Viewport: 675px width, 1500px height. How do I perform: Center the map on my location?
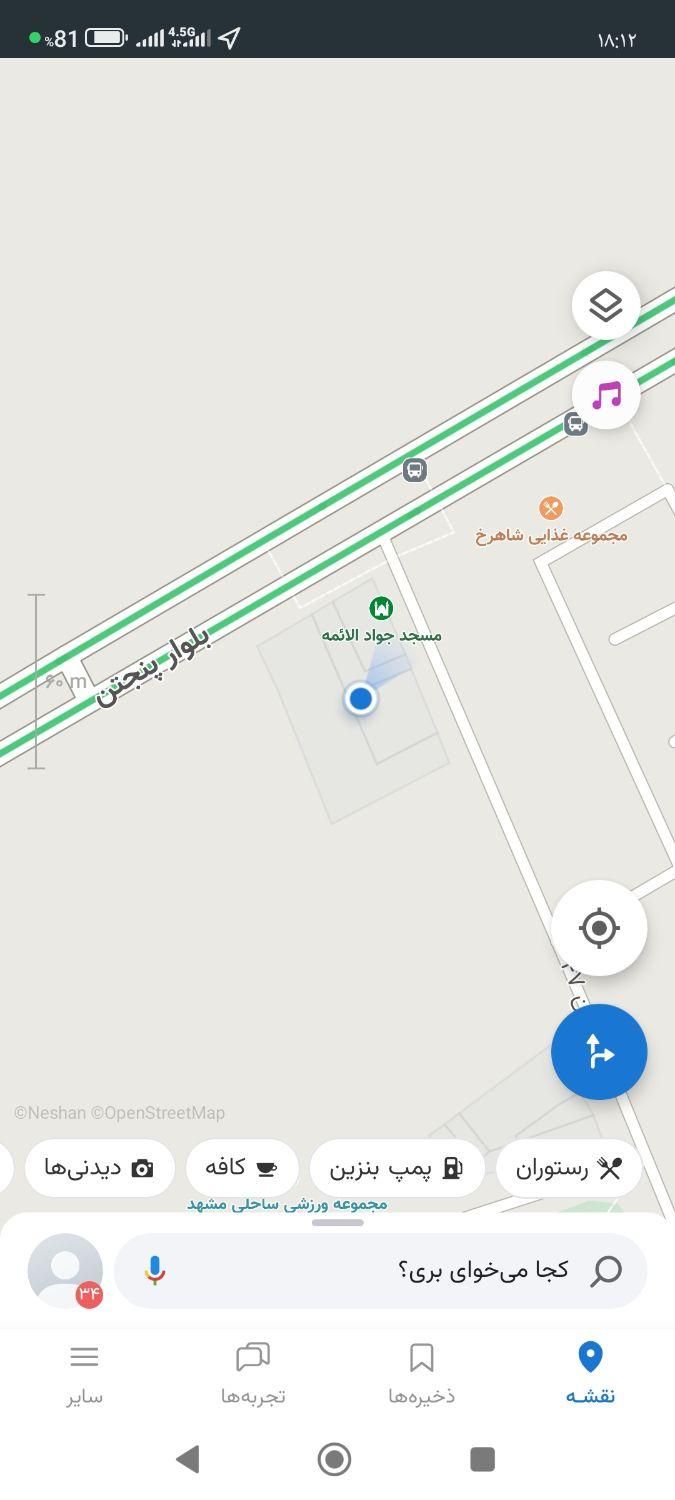point(599,928)
